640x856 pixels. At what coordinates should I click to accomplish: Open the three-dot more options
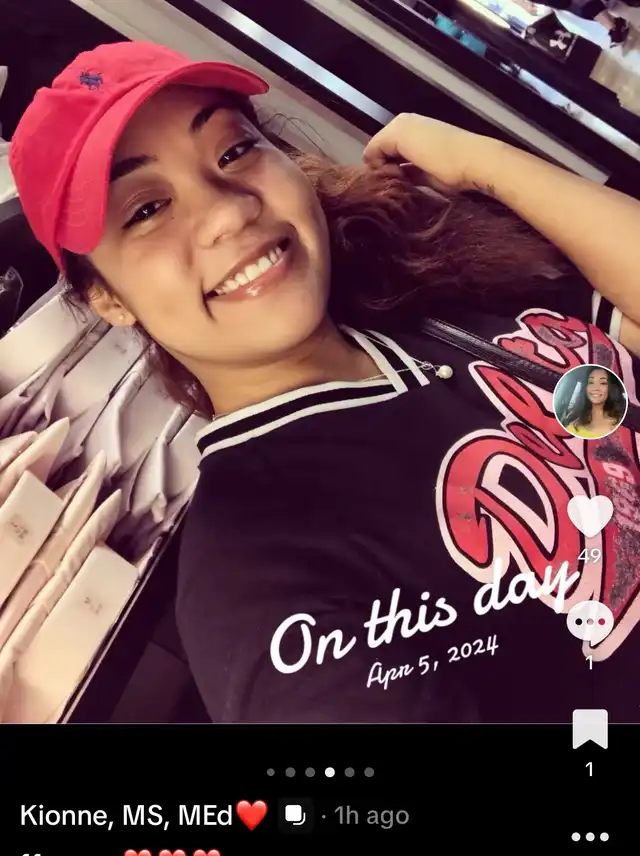(x=590, y=836)
